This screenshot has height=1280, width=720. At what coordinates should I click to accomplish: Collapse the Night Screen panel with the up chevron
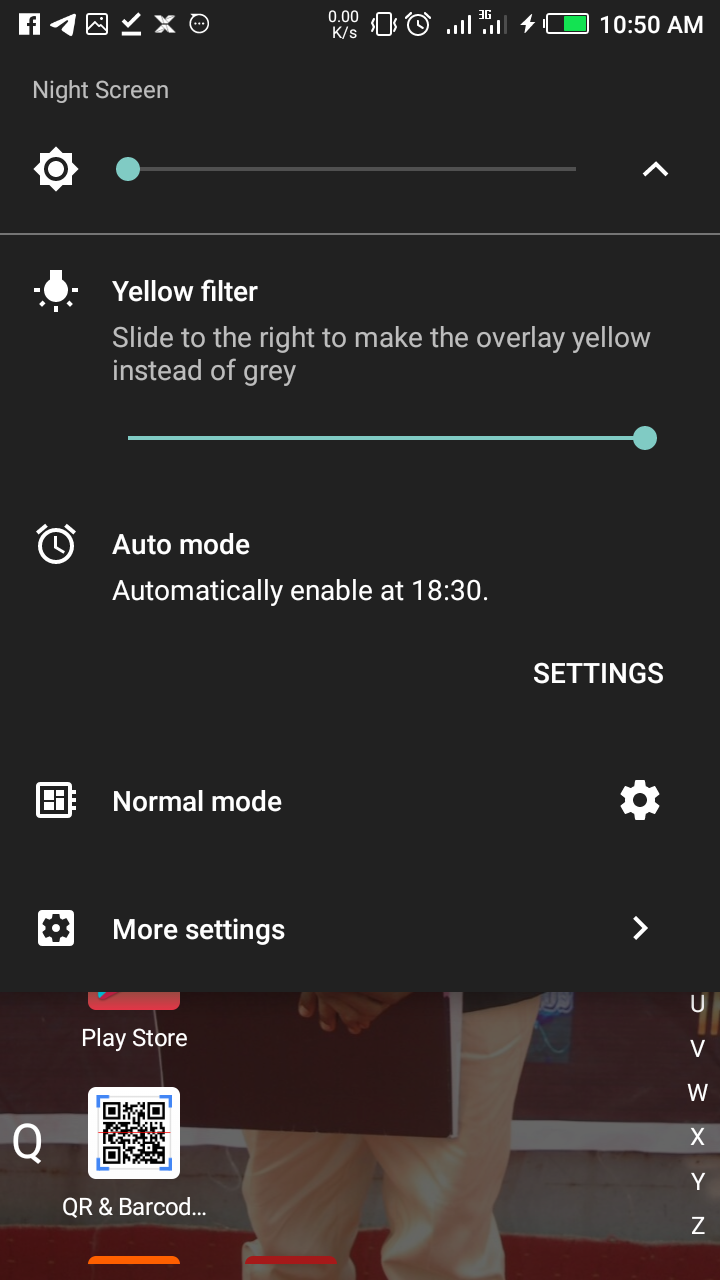click(x=655, y=169)
